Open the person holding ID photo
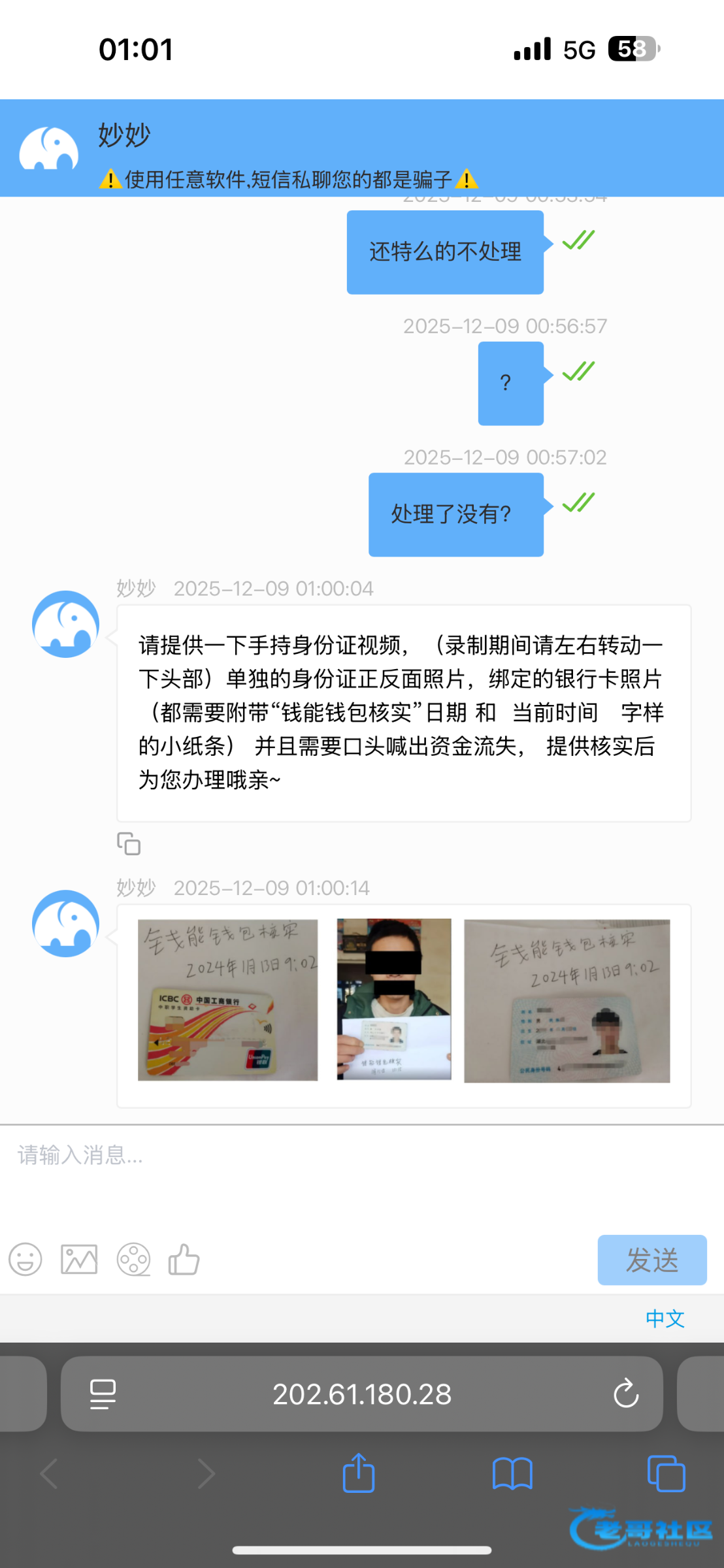The width and height of the screenshot is (724, 1568). coord(394,1000)
